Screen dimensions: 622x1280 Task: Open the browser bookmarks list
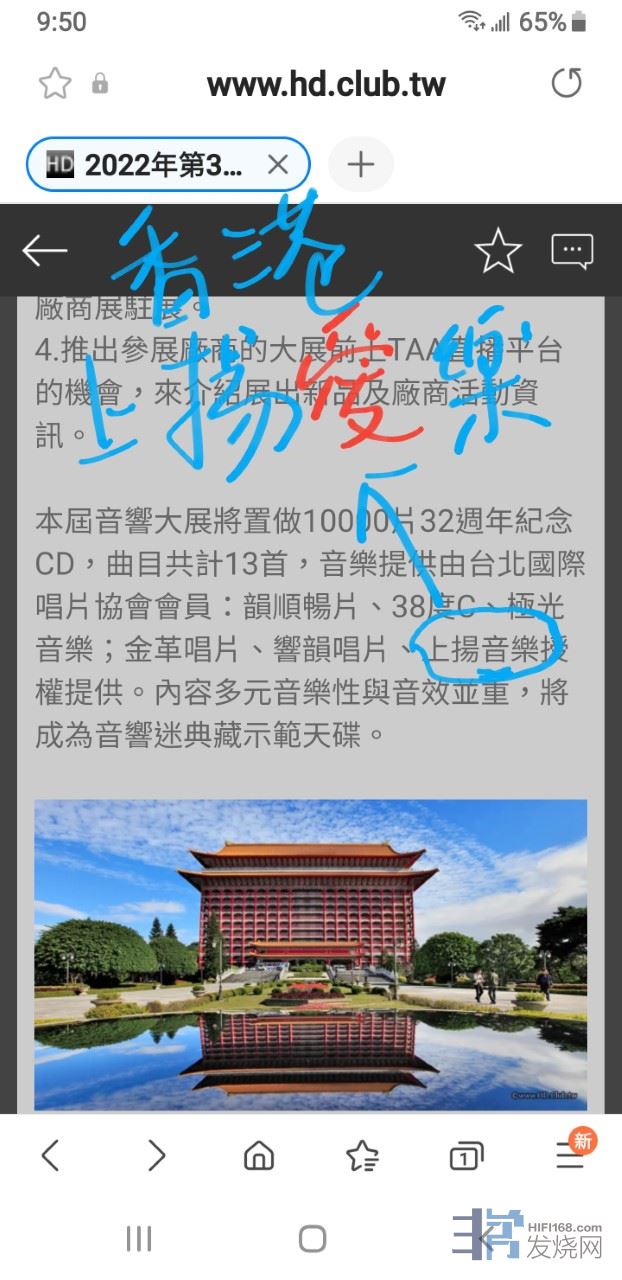coord(362,1156)
